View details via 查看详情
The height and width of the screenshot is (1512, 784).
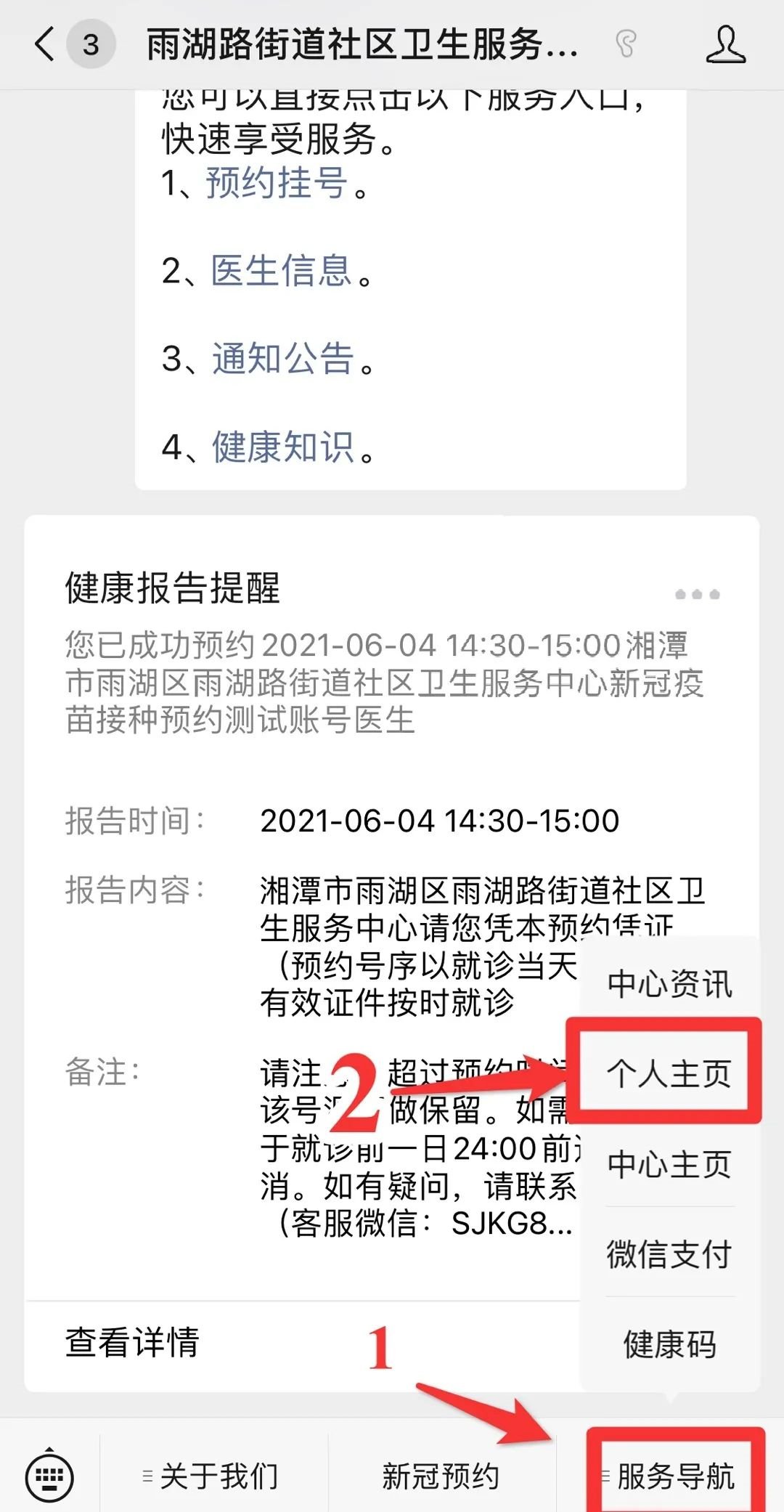coord(132,1343)
